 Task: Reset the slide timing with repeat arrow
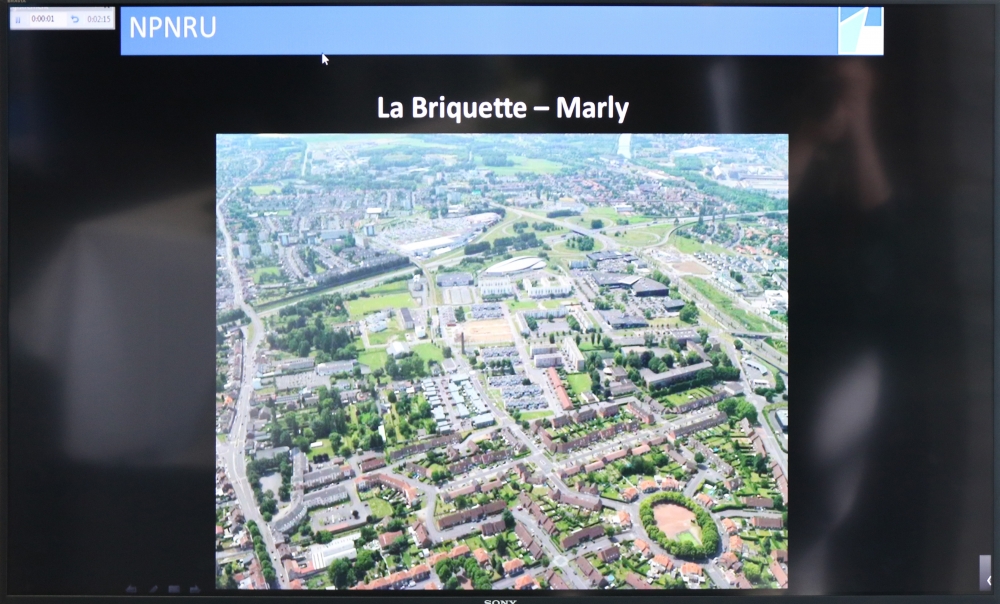(75, 19)
